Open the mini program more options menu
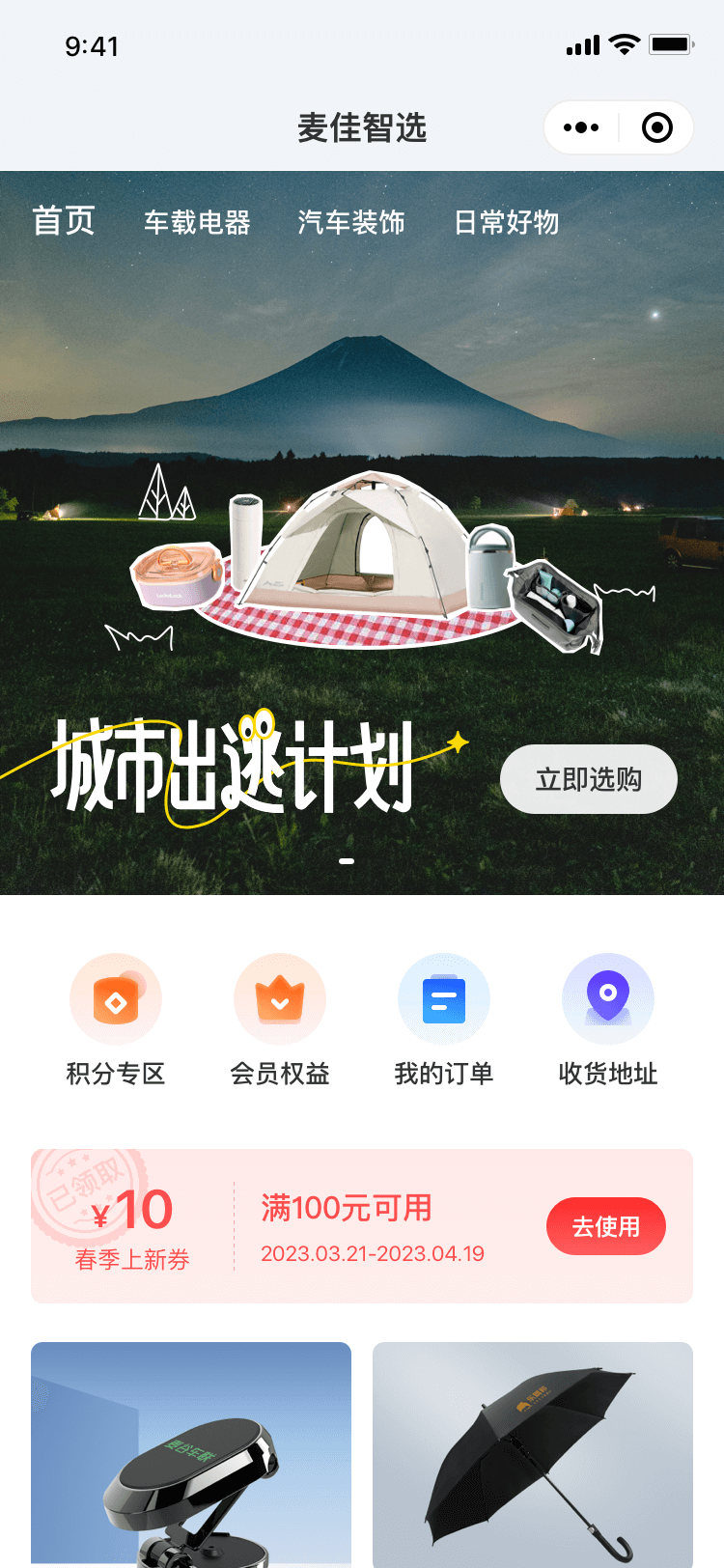Image resolution: width=724 pixels, height=1568 pixels. 581,127
